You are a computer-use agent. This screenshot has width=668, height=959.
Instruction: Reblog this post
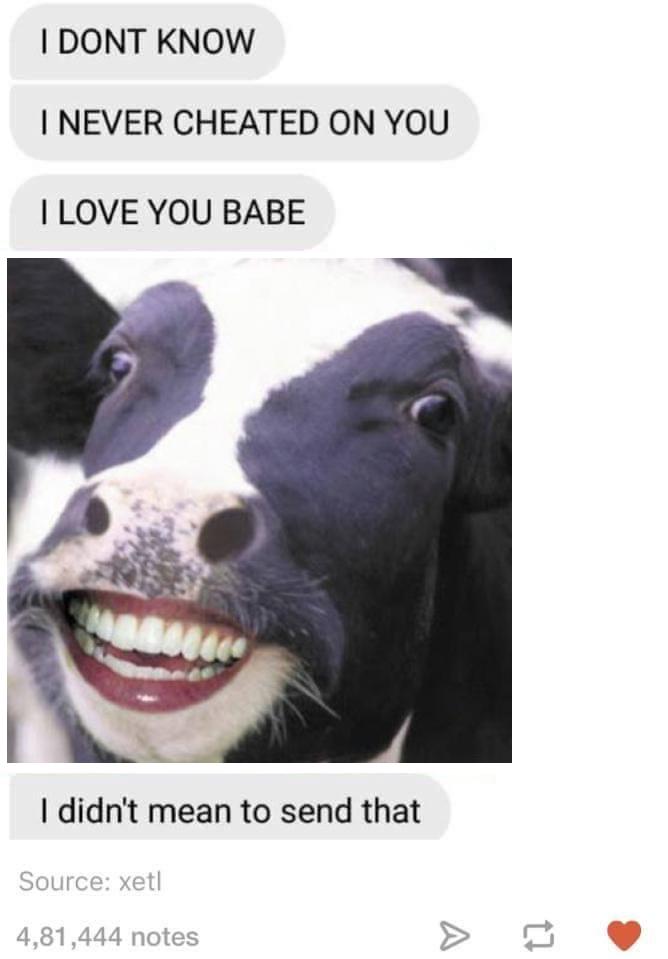[541, 936]
